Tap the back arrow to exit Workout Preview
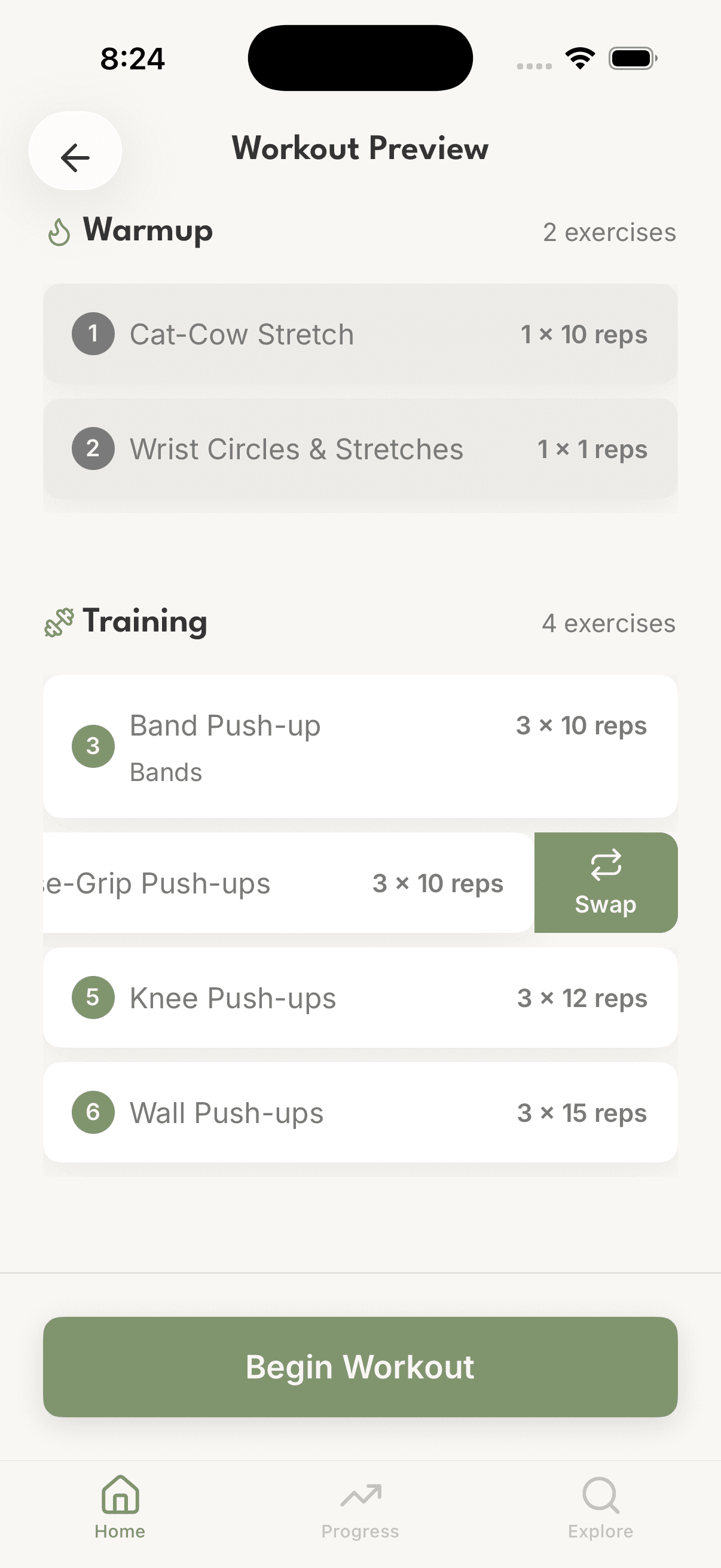Screen dimensions: 721x1568 [74, 158]
